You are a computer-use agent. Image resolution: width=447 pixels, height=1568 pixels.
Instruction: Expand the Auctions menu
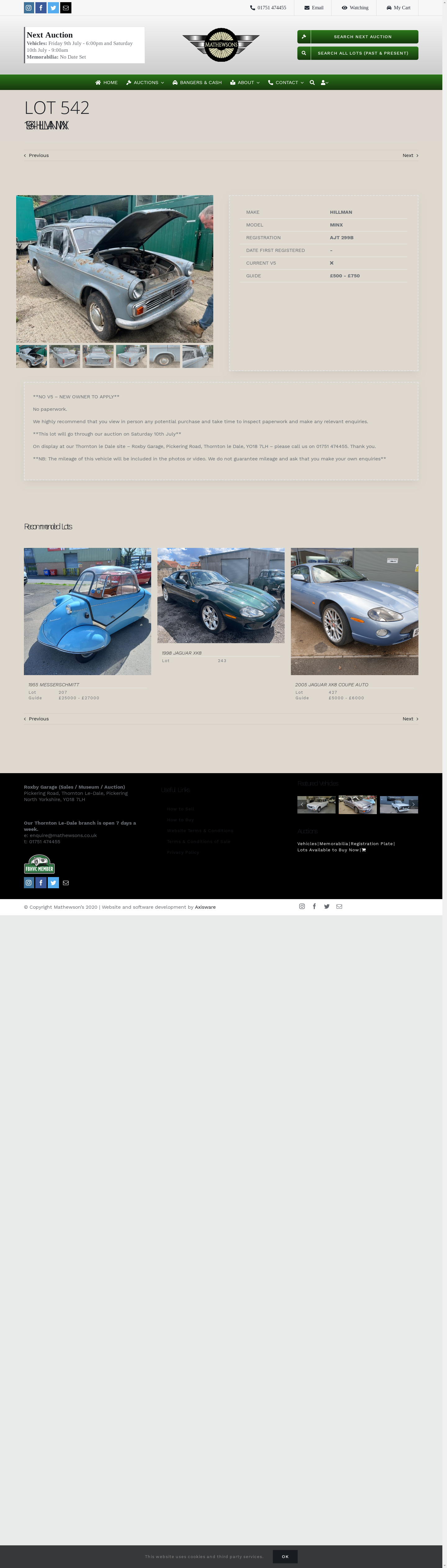(x=145, y=82)
